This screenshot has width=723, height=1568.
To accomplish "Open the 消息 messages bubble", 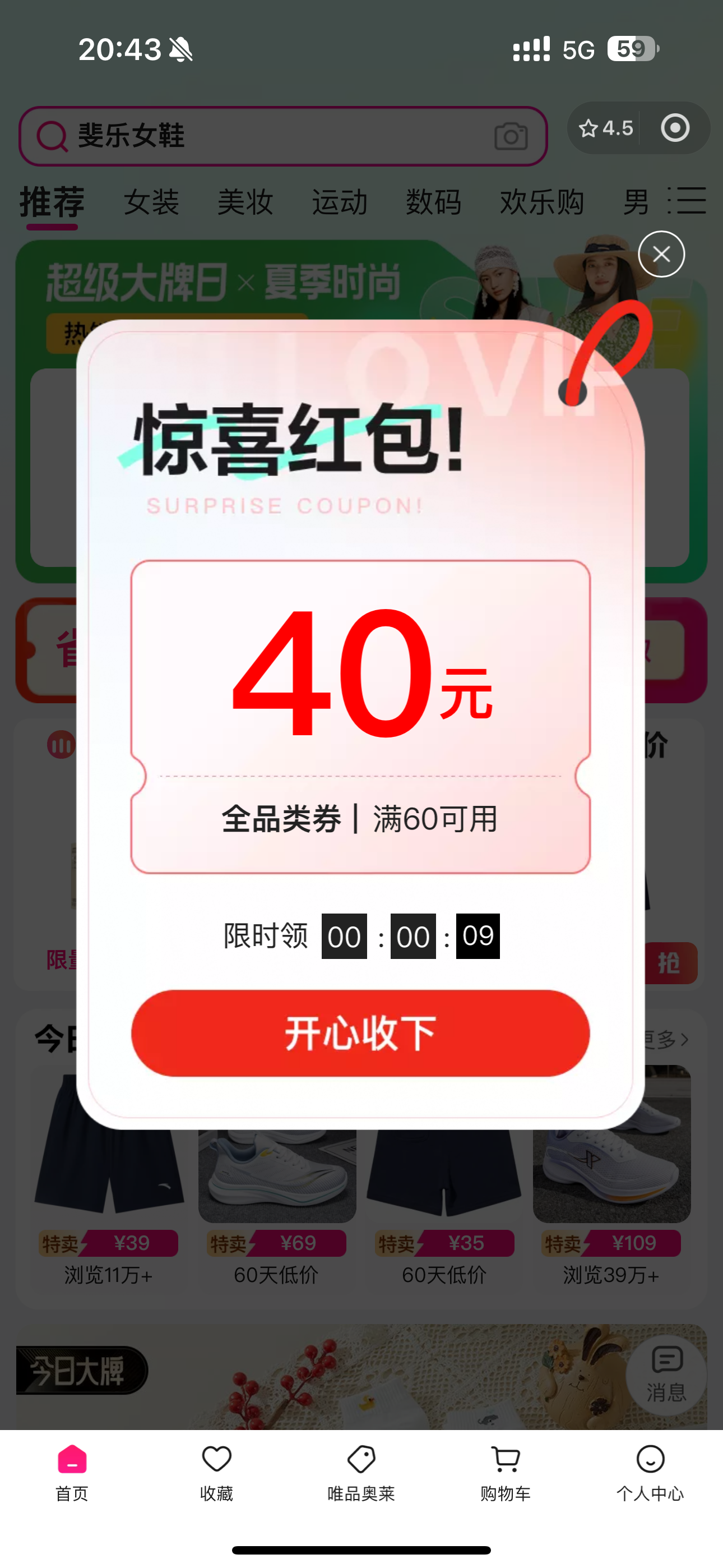I will pyautogui.click(x=666, y=1375).
